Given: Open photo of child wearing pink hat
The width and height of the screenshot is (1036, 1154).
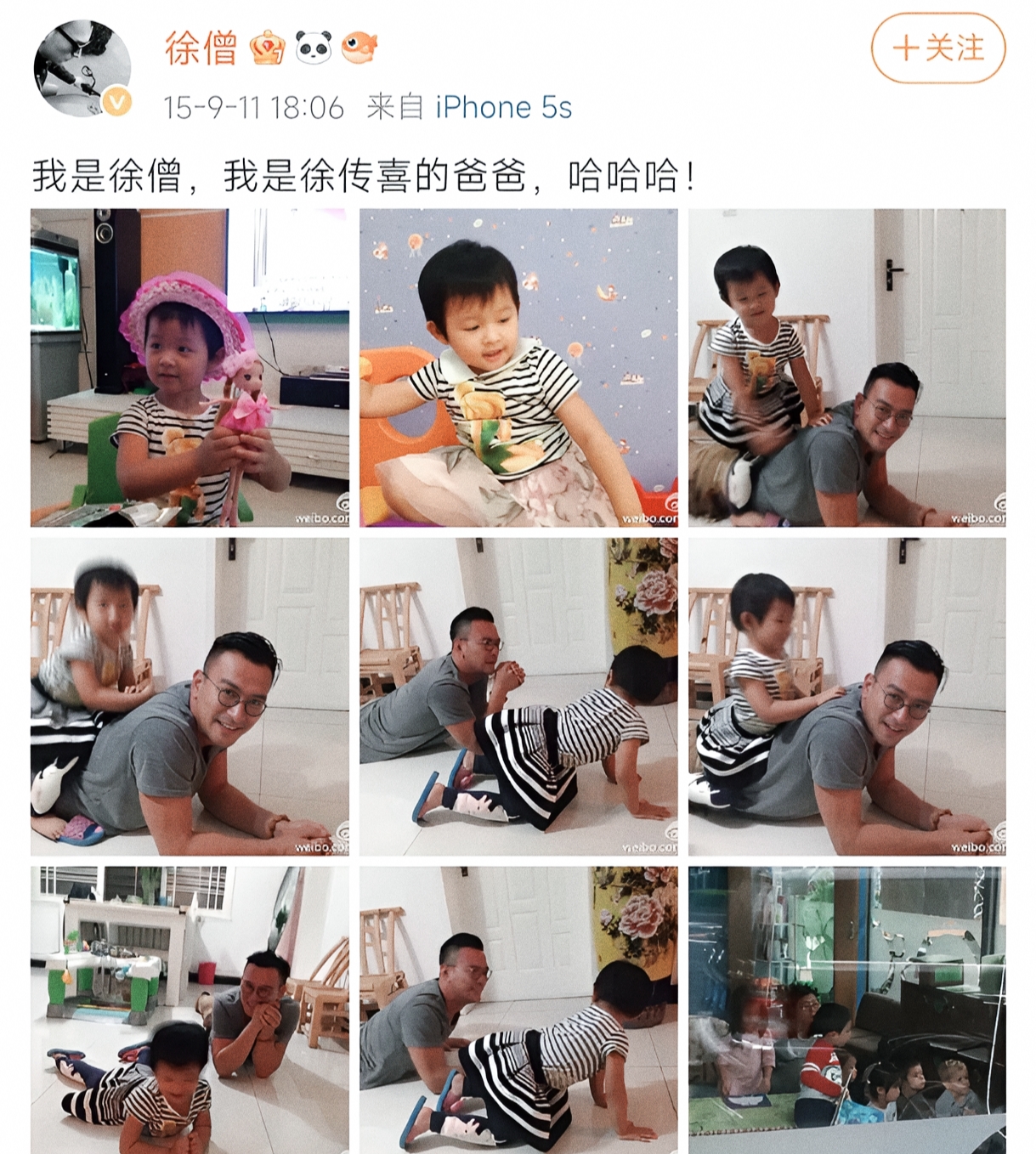Looking at the screenshot, I should (190, 367).
